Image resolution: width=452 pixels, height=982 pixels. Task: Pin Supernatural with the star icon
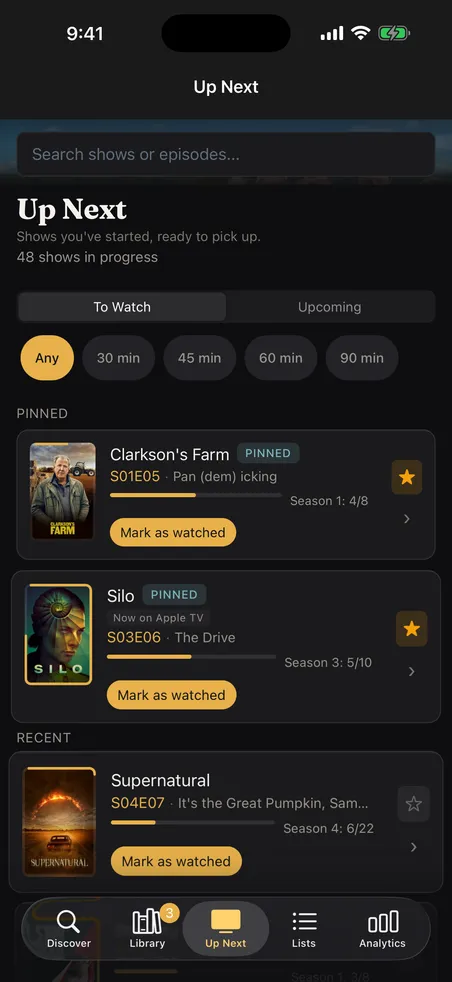pyautogui.click(x=414, y=804)
